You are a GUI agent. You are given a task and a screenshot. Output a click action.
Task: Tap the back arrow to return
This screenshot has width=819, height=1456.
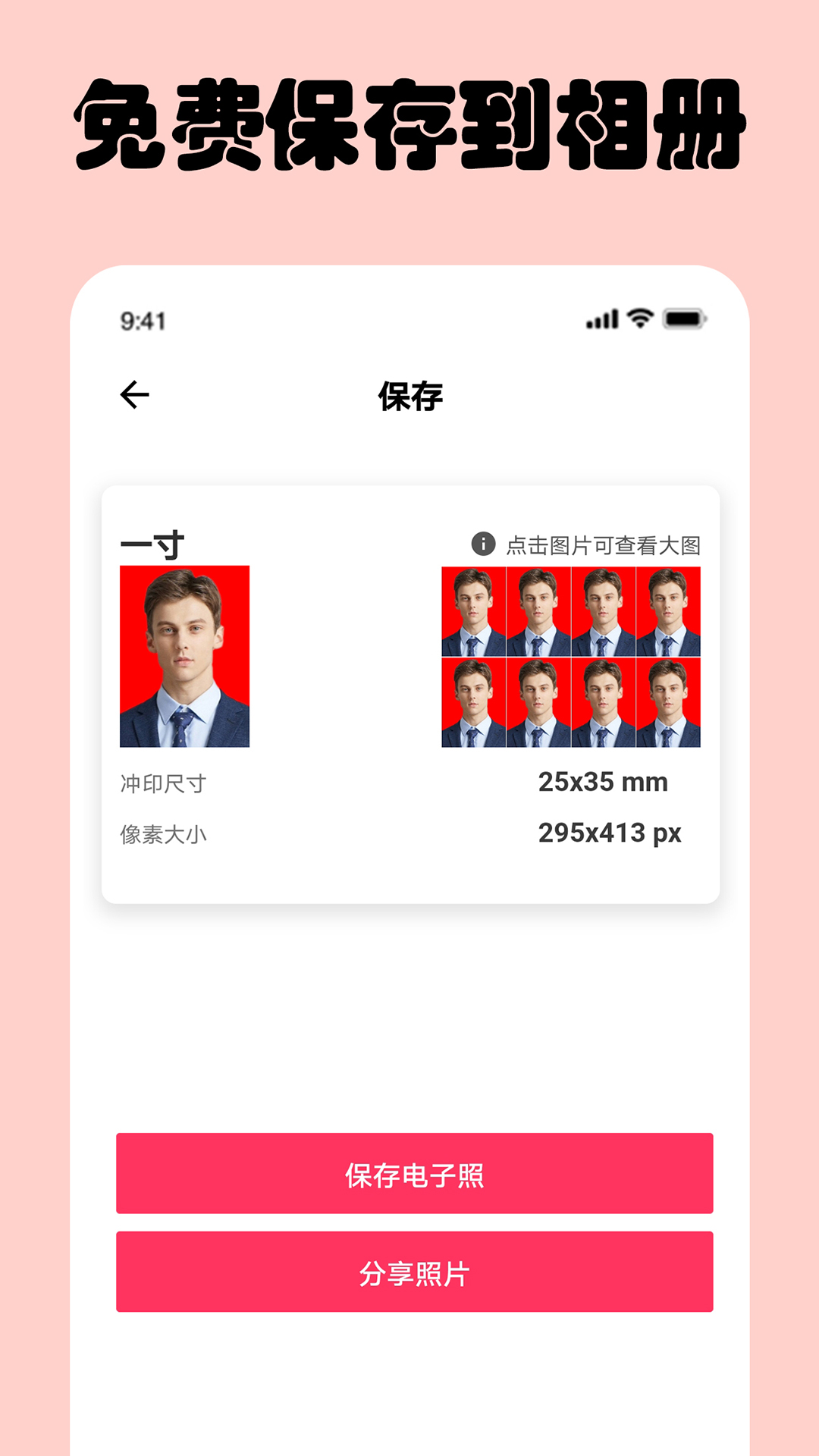135,394
